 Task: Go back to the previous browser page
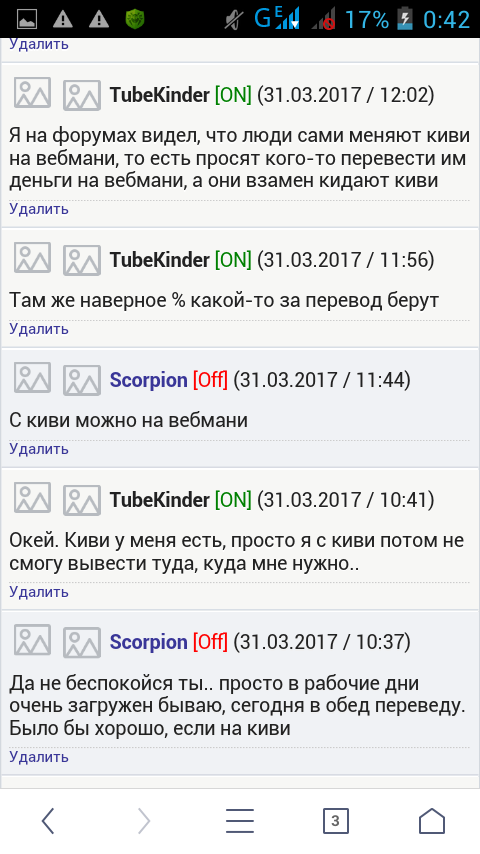tap(48, 821)
